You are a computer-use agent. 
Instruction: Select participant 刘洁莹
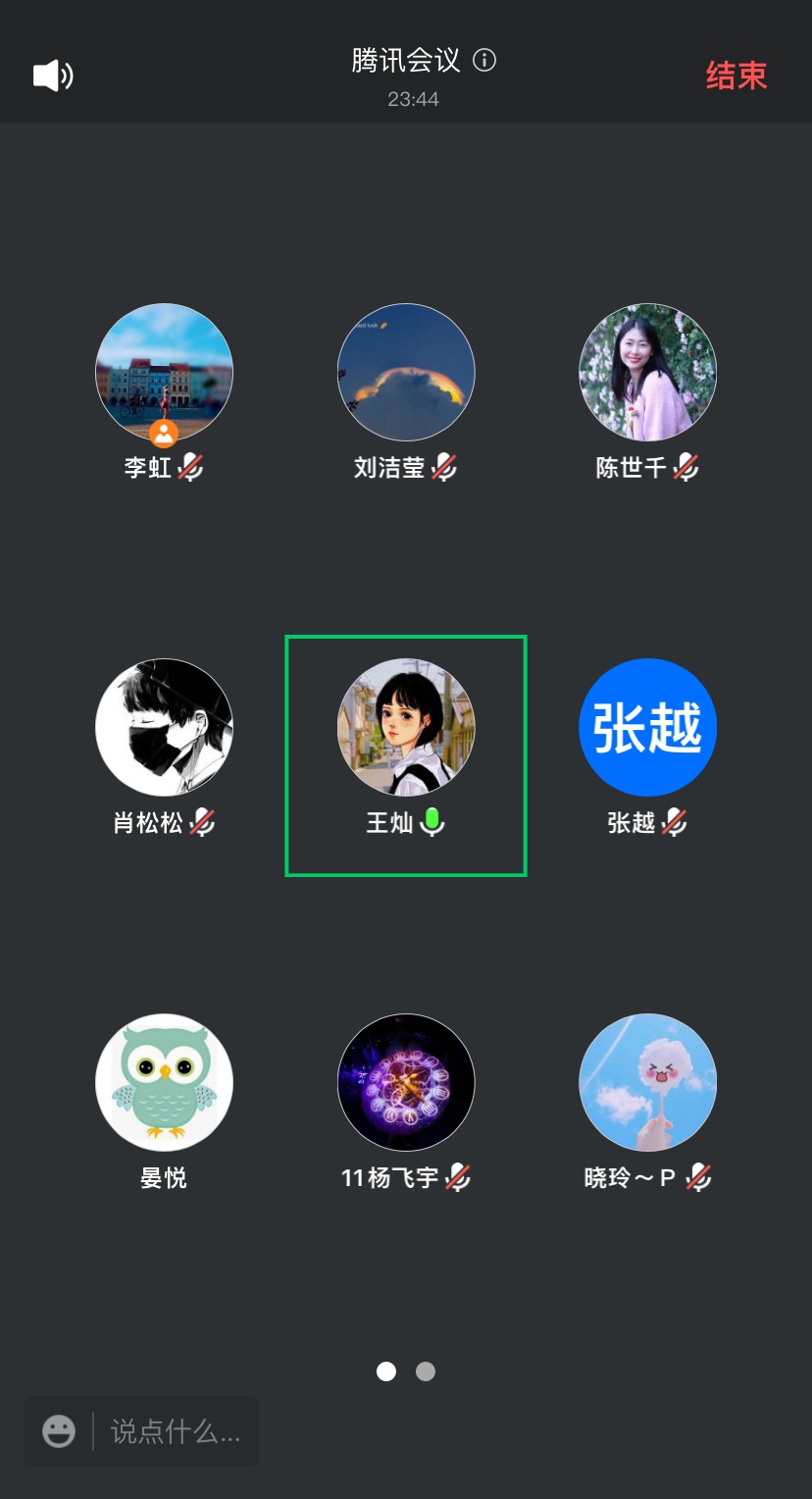click(406, 373)
